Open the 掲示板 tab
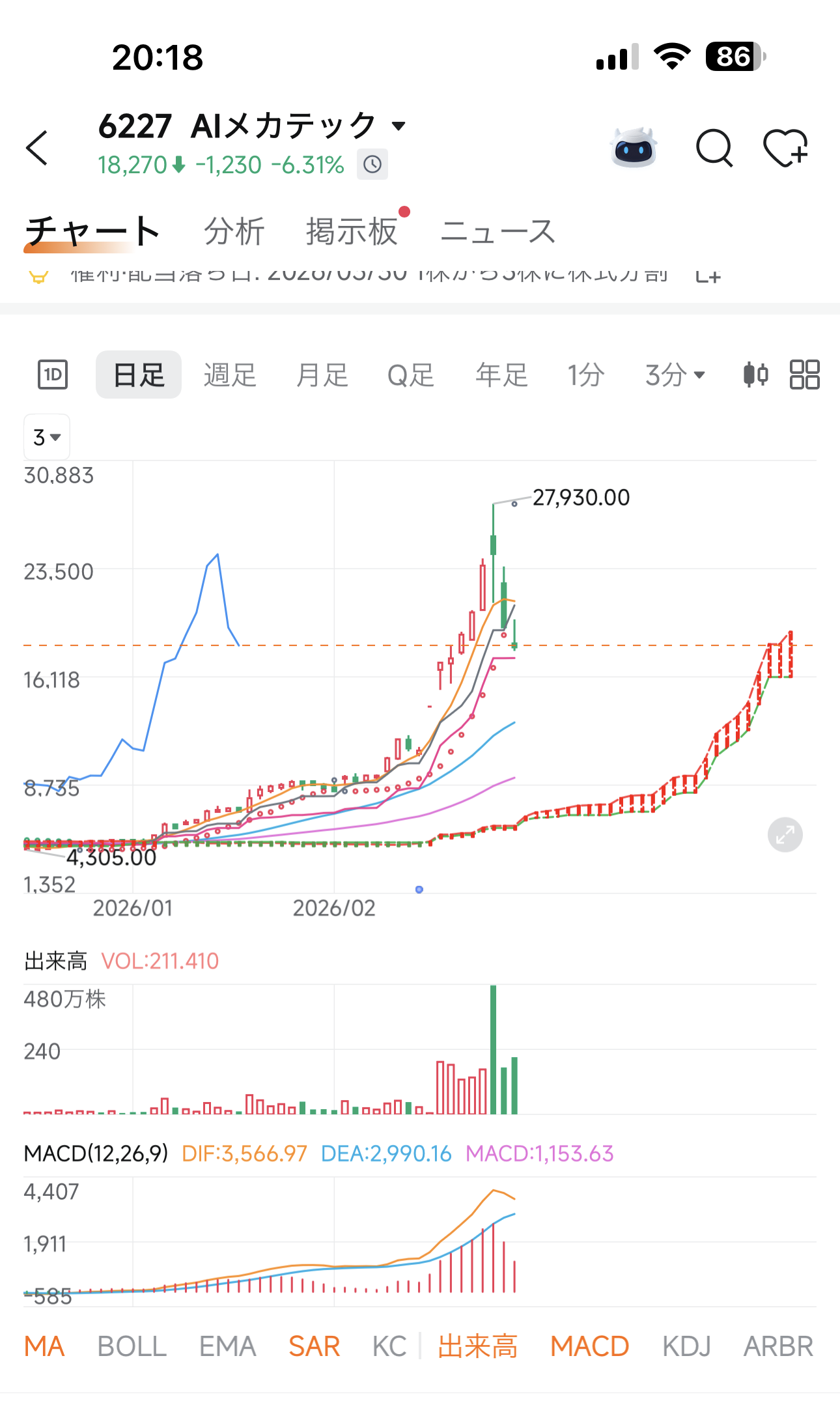 coord(352,231)
